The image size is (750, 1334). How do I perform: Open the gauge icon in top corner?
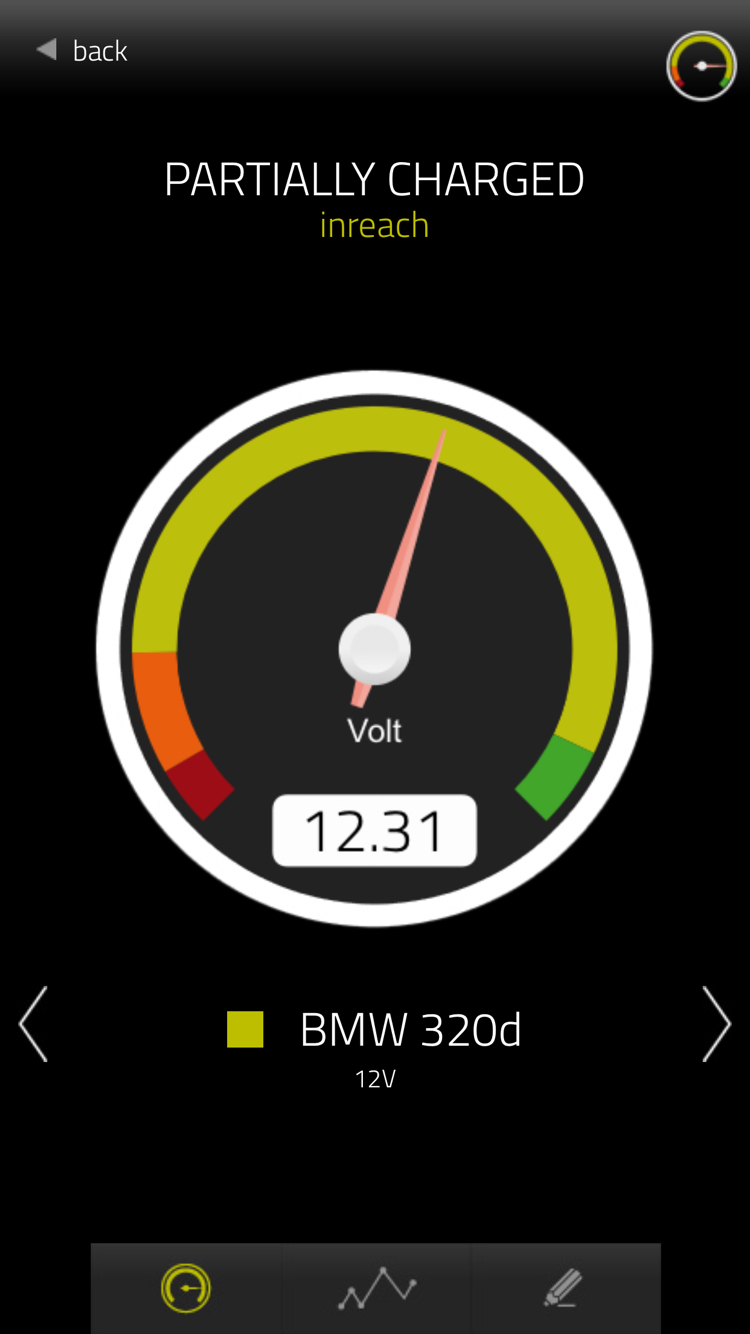pos(701,66)
